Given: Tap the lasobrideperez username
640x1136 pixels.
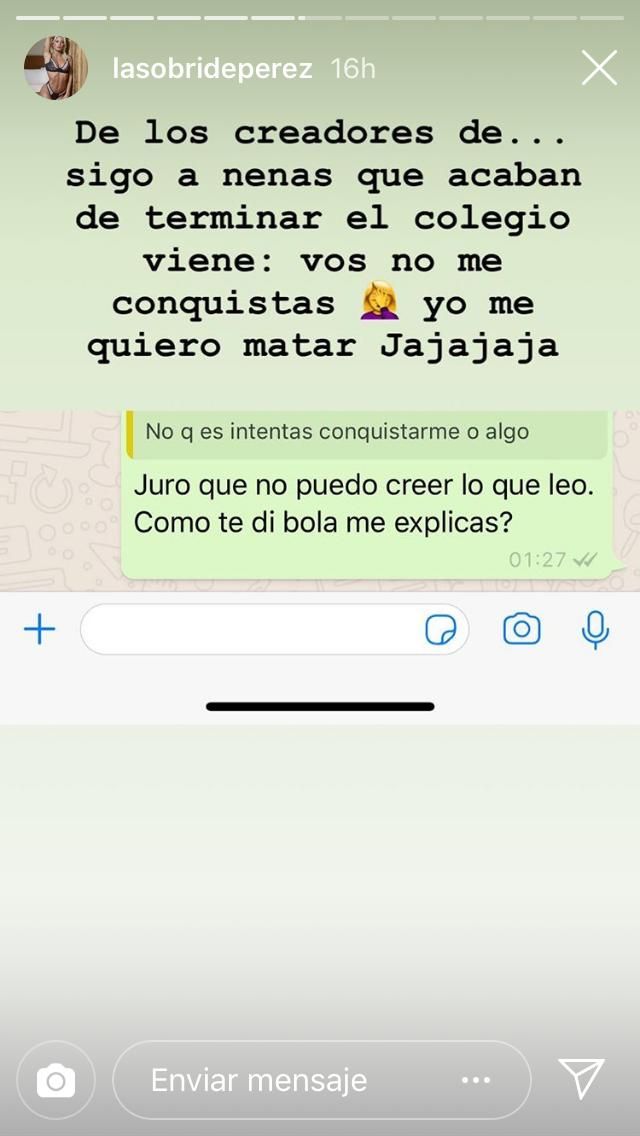Looking at the screenshot, I should (x=213, y=69).
